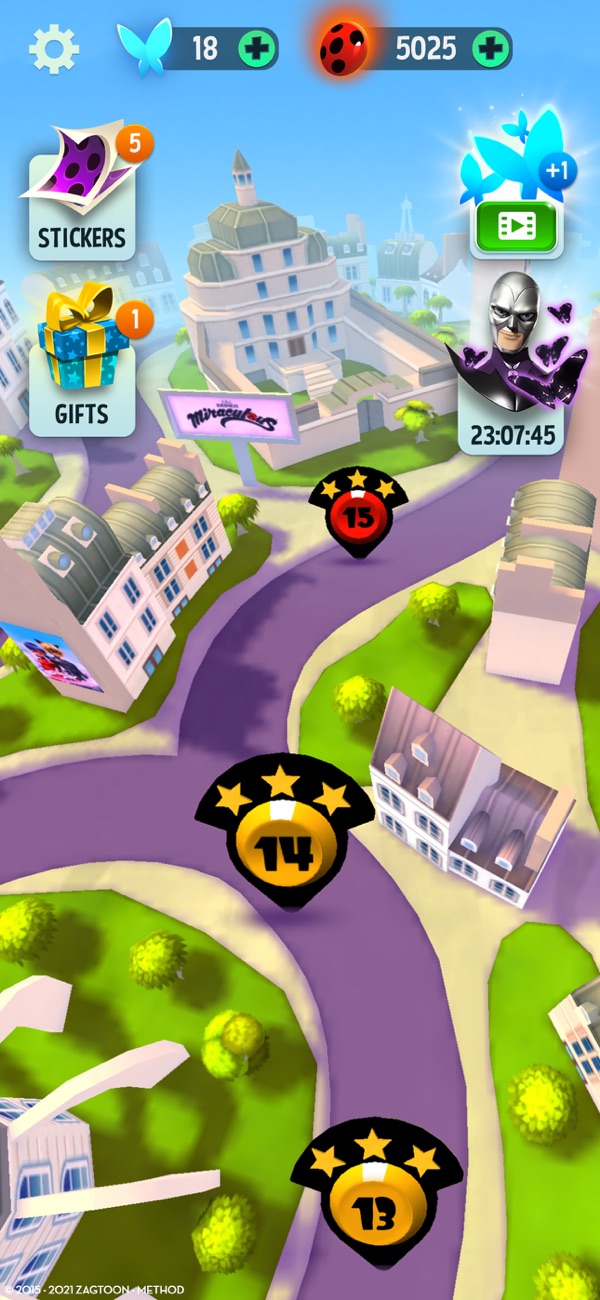
Task: Add more blue butterflies
Action: point(257,48)
